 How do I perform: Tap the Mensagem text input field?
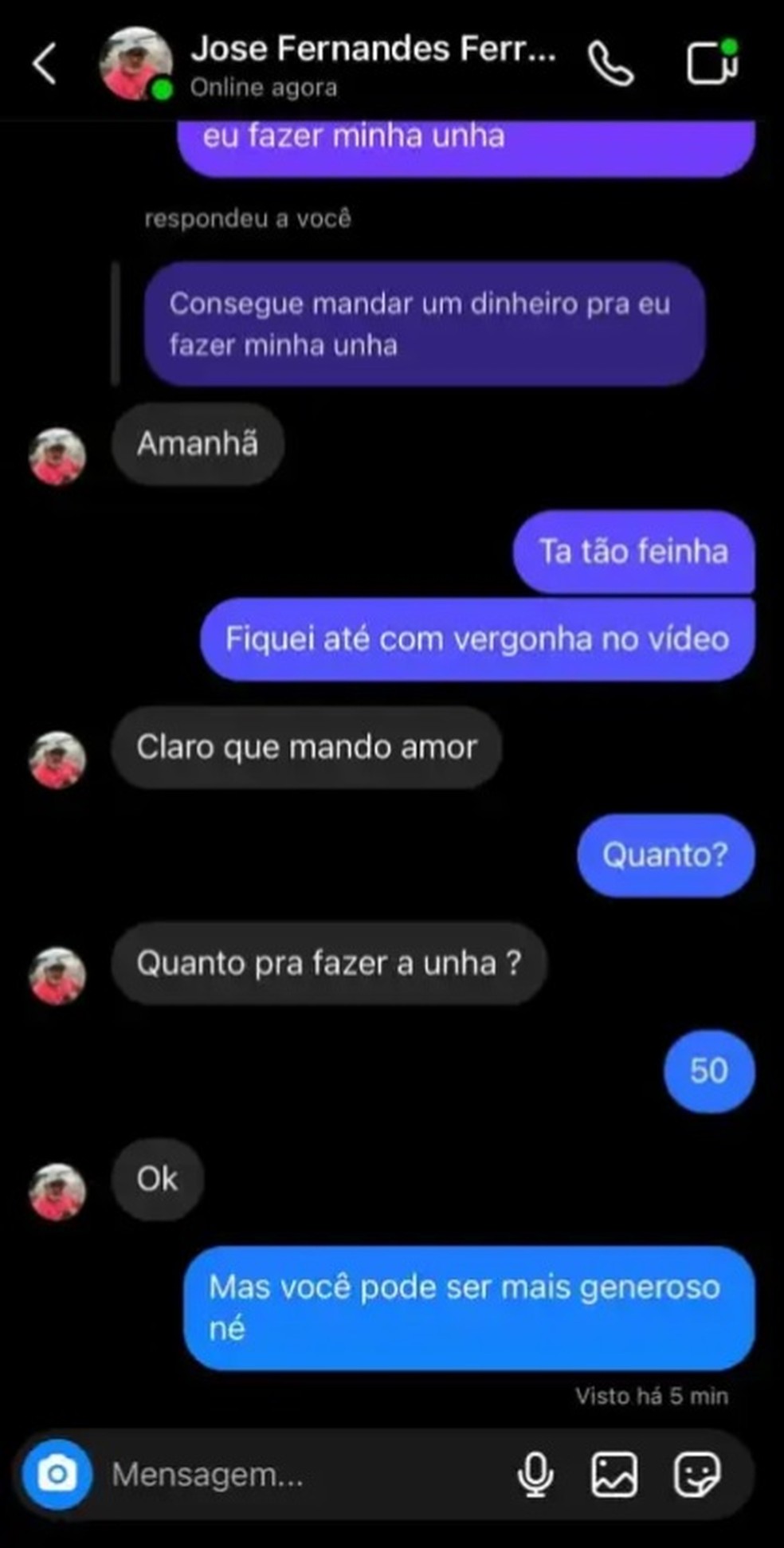(239, 1474)
